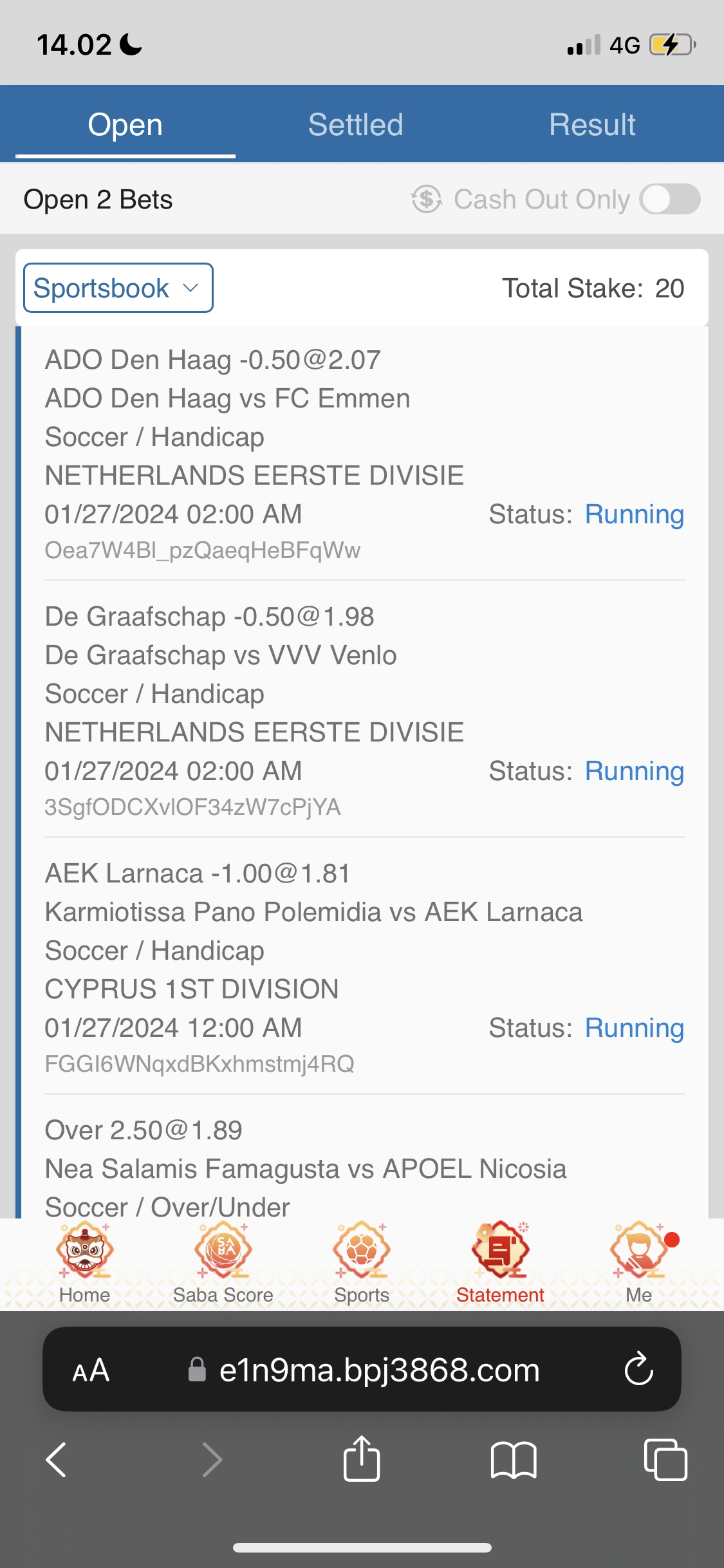Image resolution: width=724 pixels, height=1568 pixels.
Task: Open the Saba Score tab
Action: pyautogui.click(x=223, y=1262)
